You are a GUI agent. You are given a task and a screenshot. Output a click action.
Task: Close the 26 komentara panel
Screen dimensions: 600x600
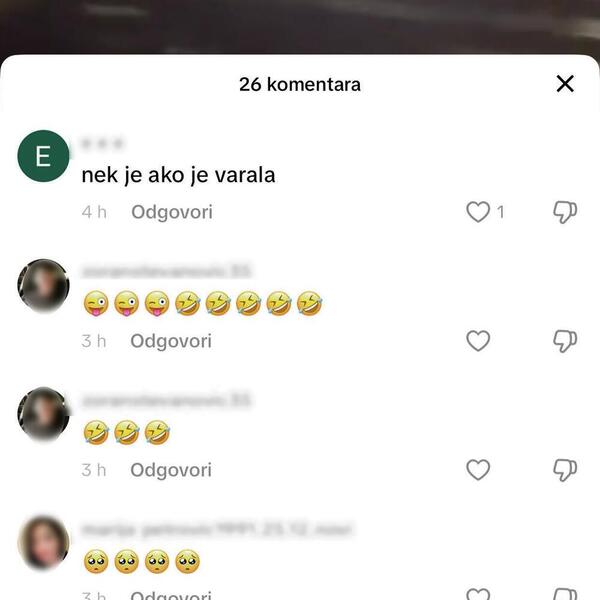point(565,84)
